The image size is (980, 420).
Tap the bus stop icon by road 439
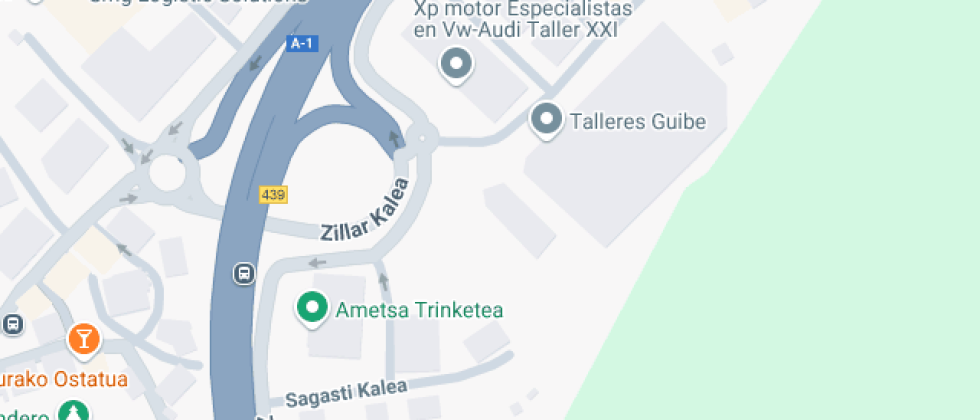(x=244, y=272)
